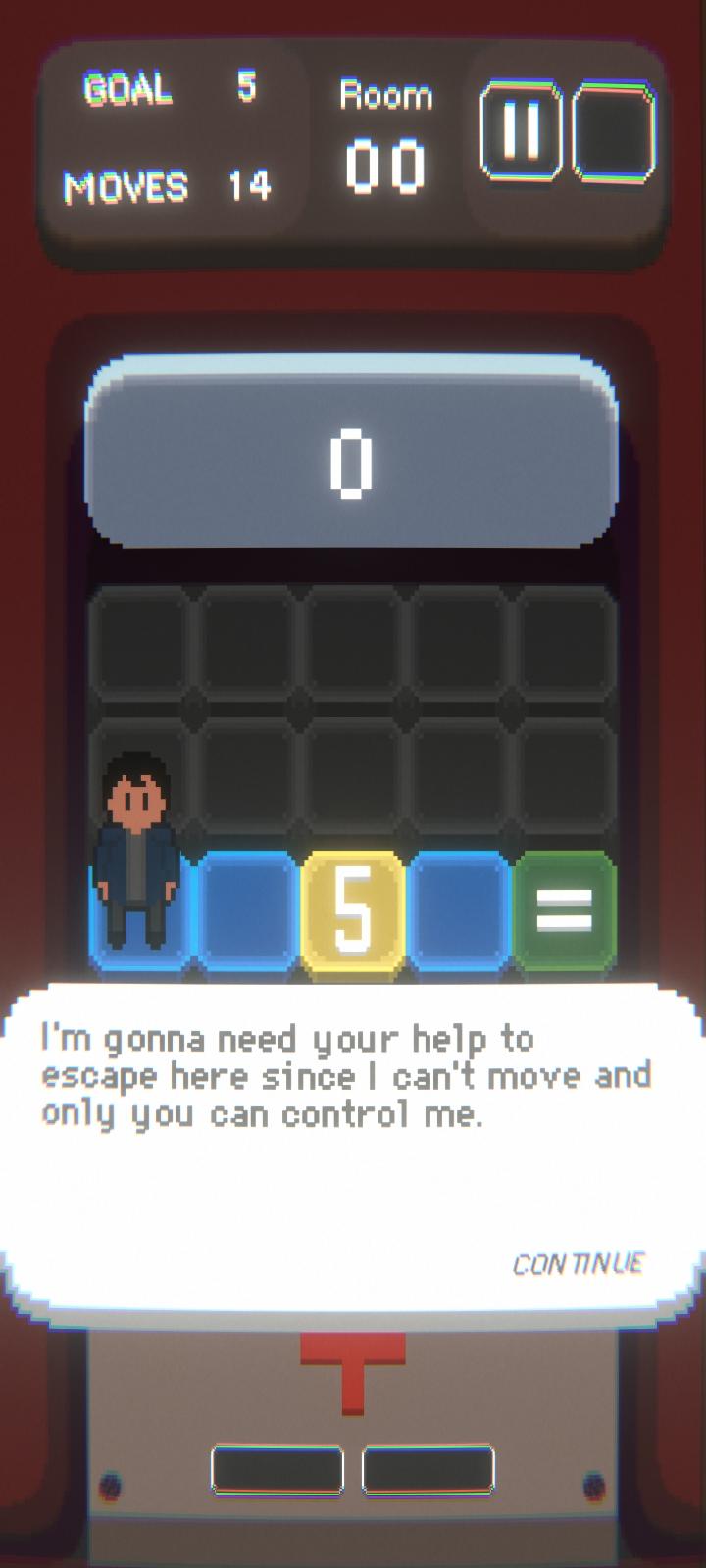This screenshot has height=1568, width=706.
Task: Tap CONTINUE in the dialogue box
Action: pyautogui.click(x=579, y=1263)
